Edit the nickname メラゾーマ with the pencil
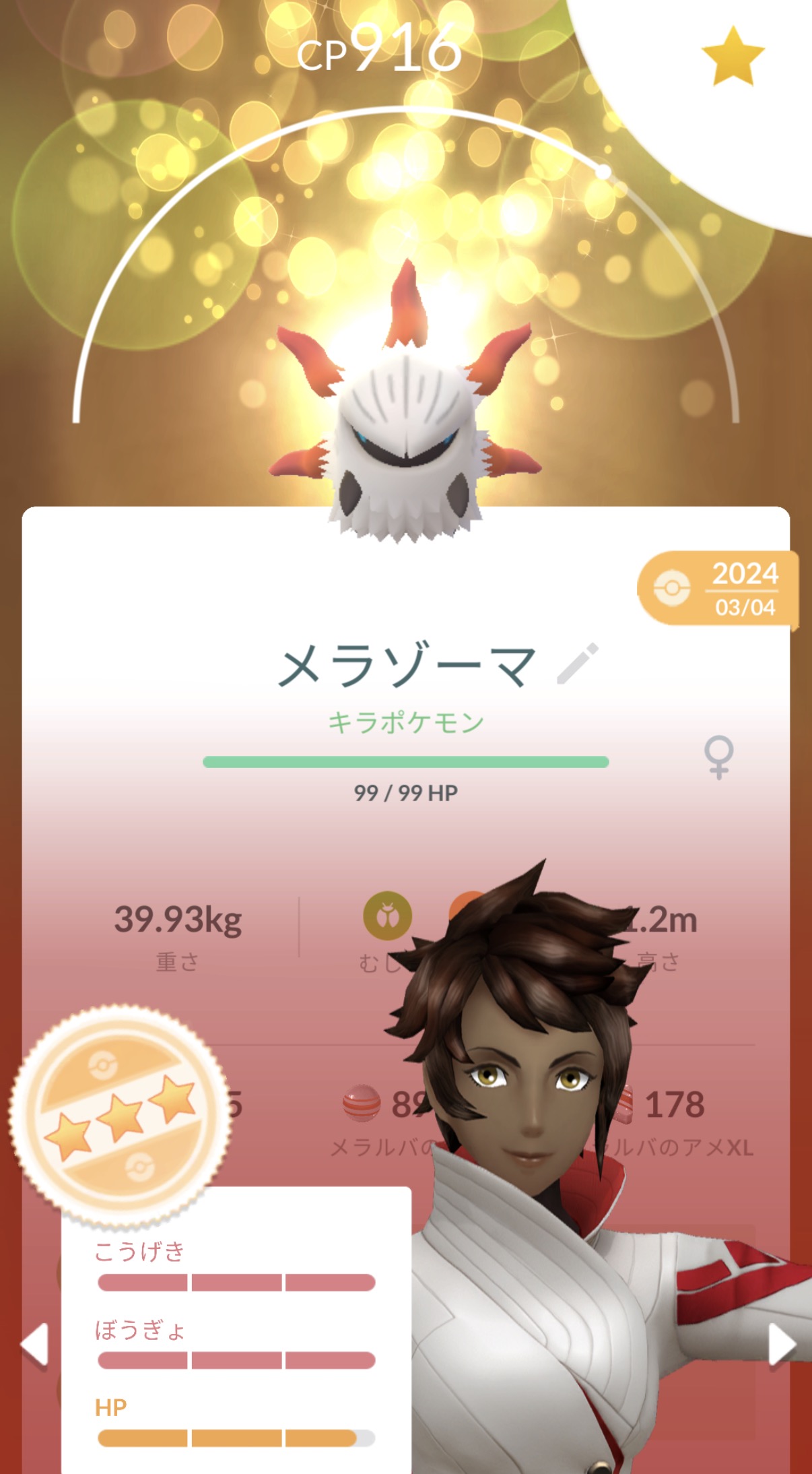812x1474 pixels. point(578,664)
